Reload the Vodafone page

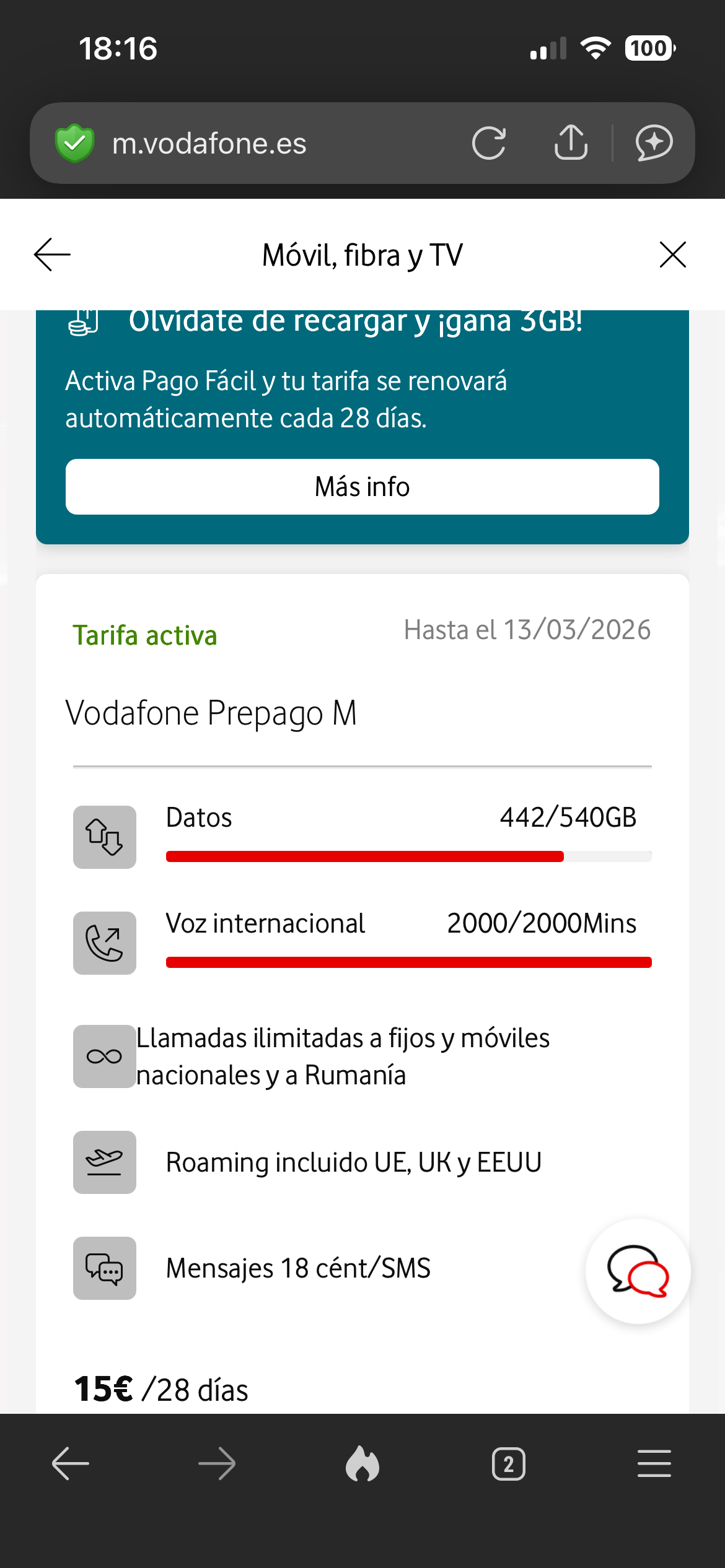489,143
